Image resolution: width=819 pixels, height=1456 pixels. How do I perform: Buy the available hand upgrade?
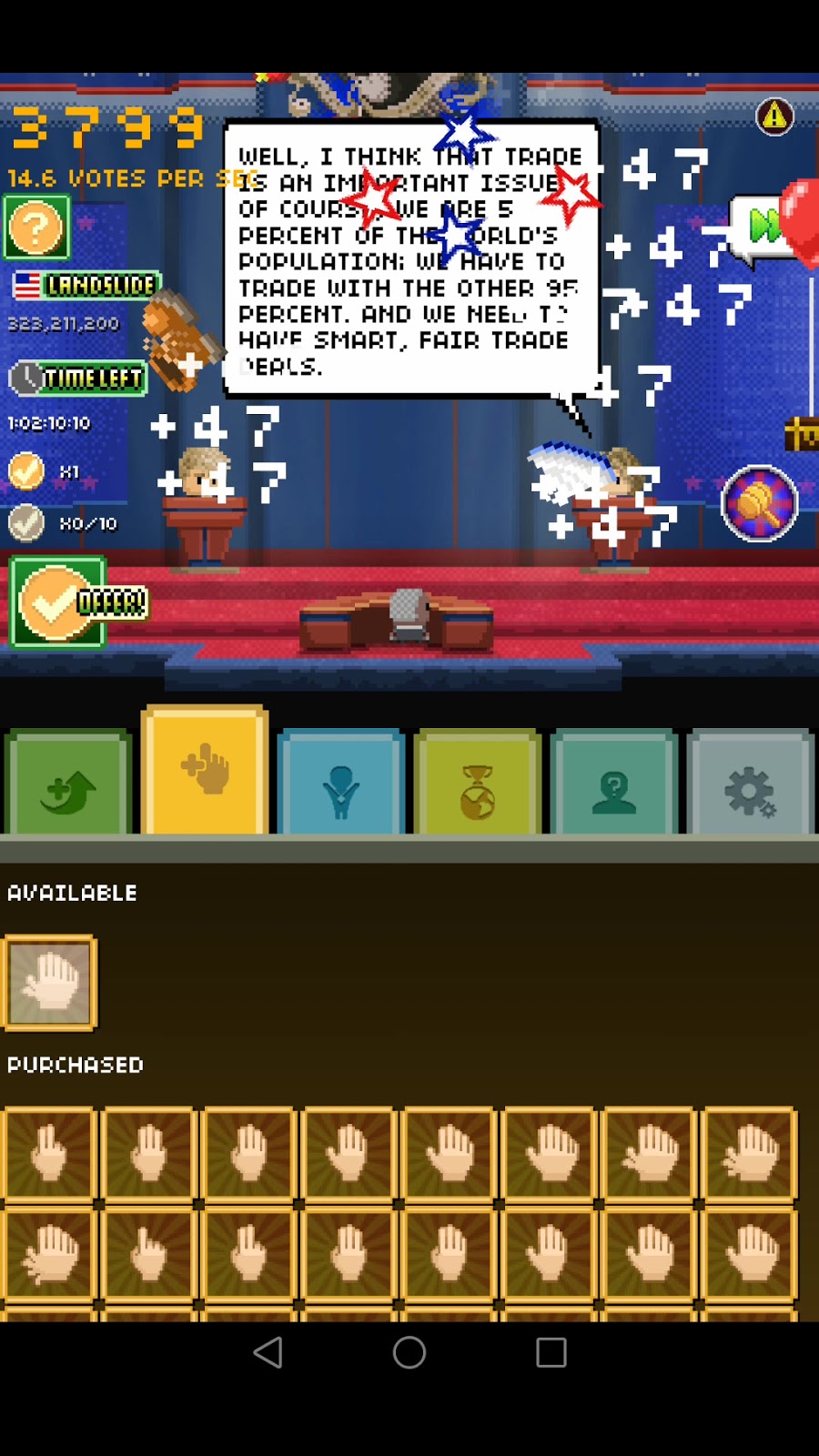click(50, 983)
